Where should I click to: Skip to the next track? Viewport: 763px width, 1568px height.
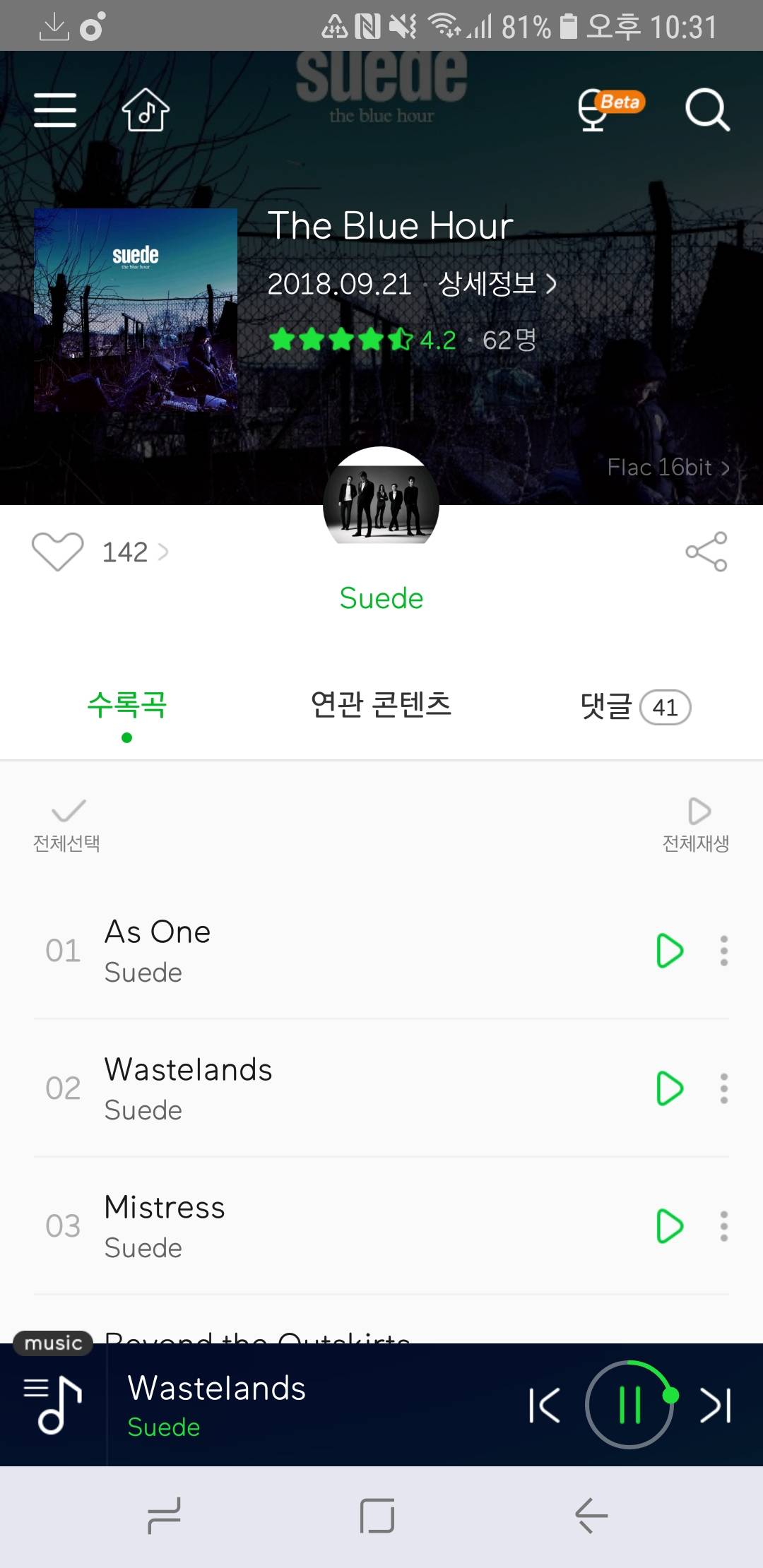[x=716, y=1405]
